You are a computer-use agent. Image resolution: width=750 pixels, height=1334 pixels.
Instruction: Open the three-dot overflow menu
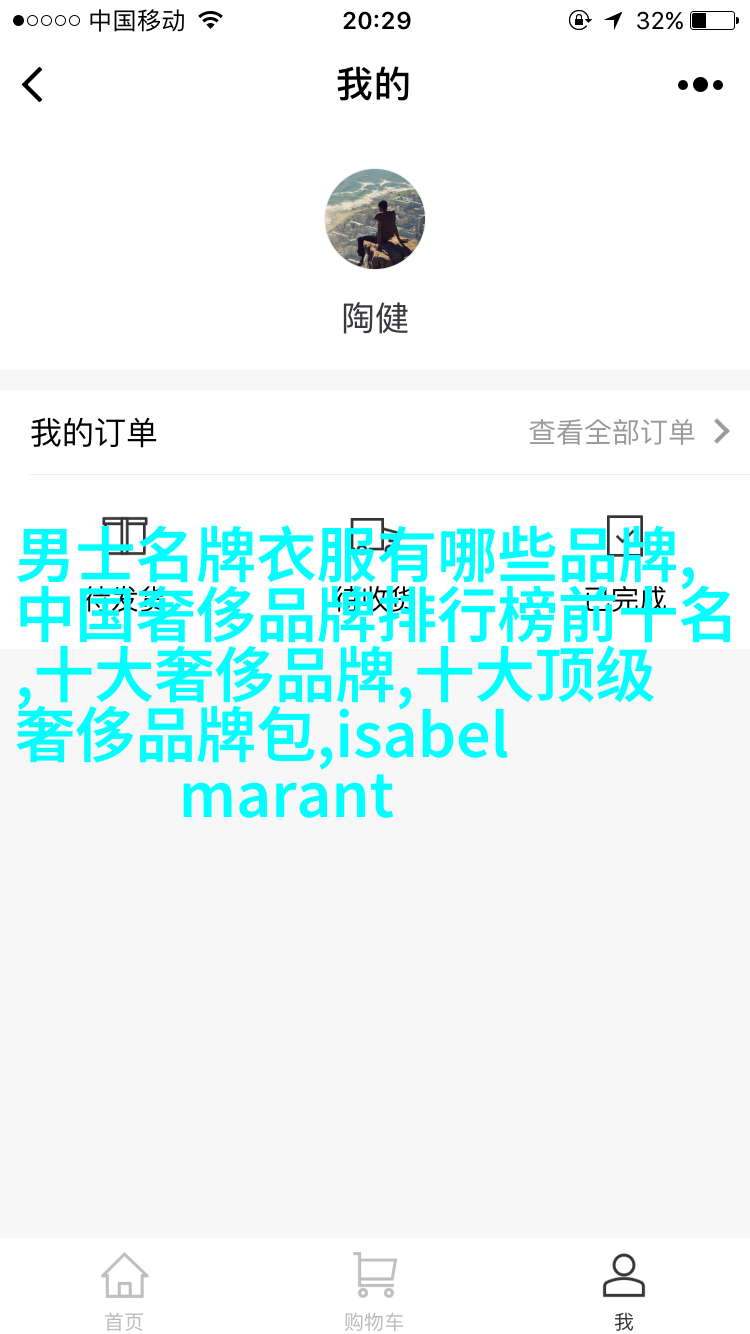(700, 85)
